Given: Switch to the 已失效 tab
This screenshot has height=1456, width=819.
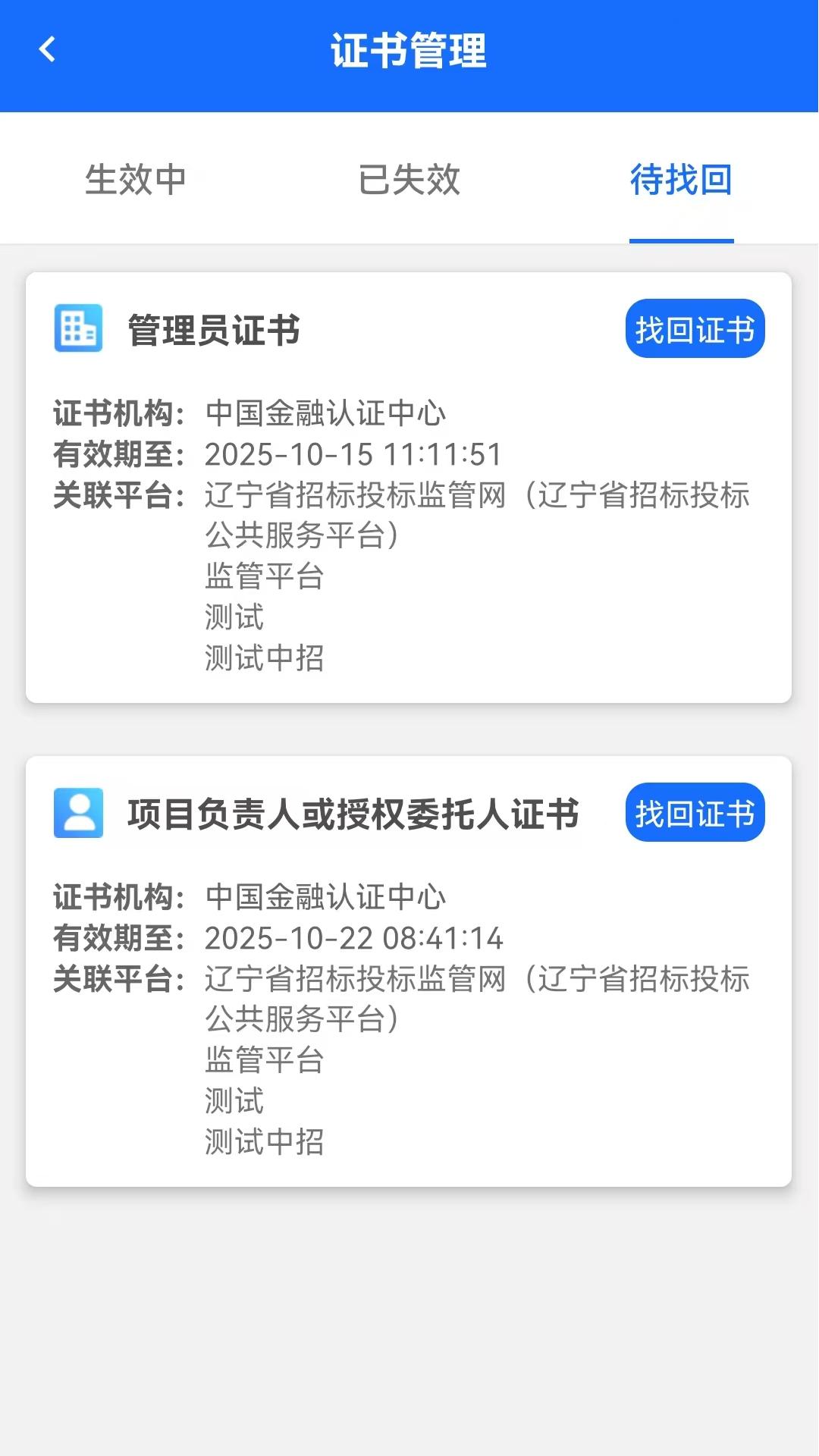Looking at the screenshot, I should [x=409, y=180].
